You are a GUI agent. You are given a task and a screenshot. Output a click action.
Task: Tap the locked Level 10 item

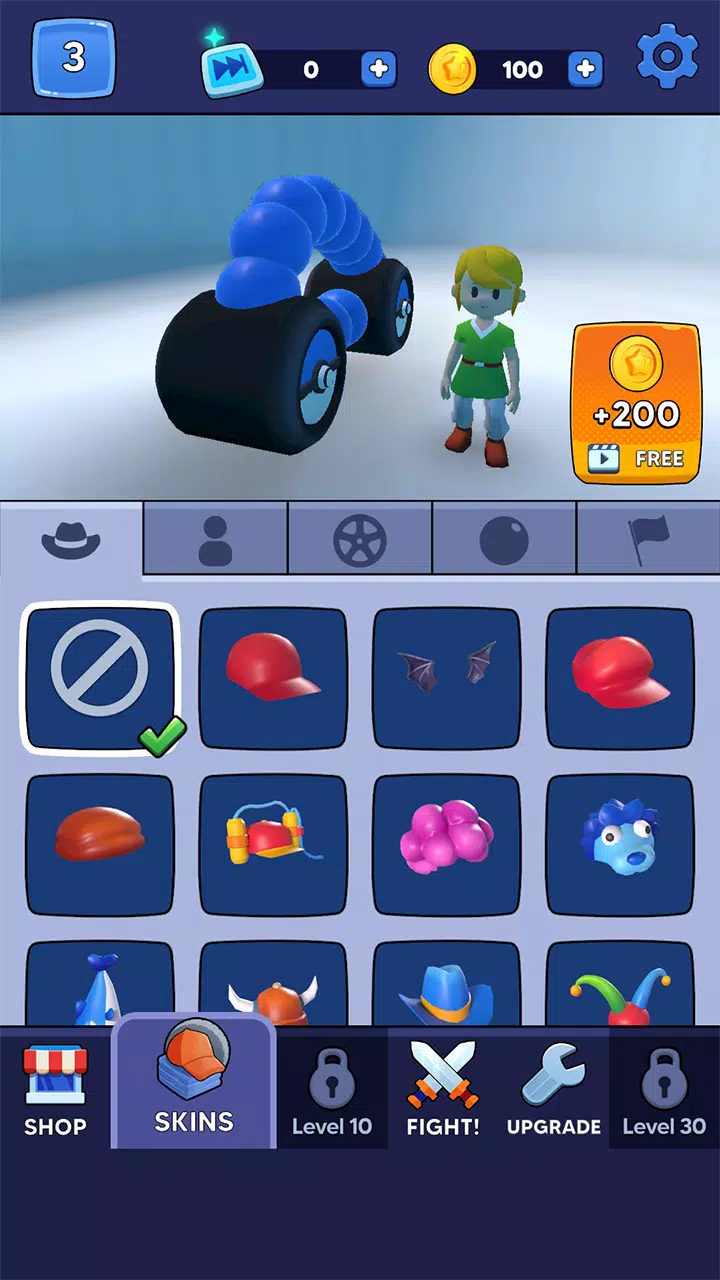(332, 1090)
